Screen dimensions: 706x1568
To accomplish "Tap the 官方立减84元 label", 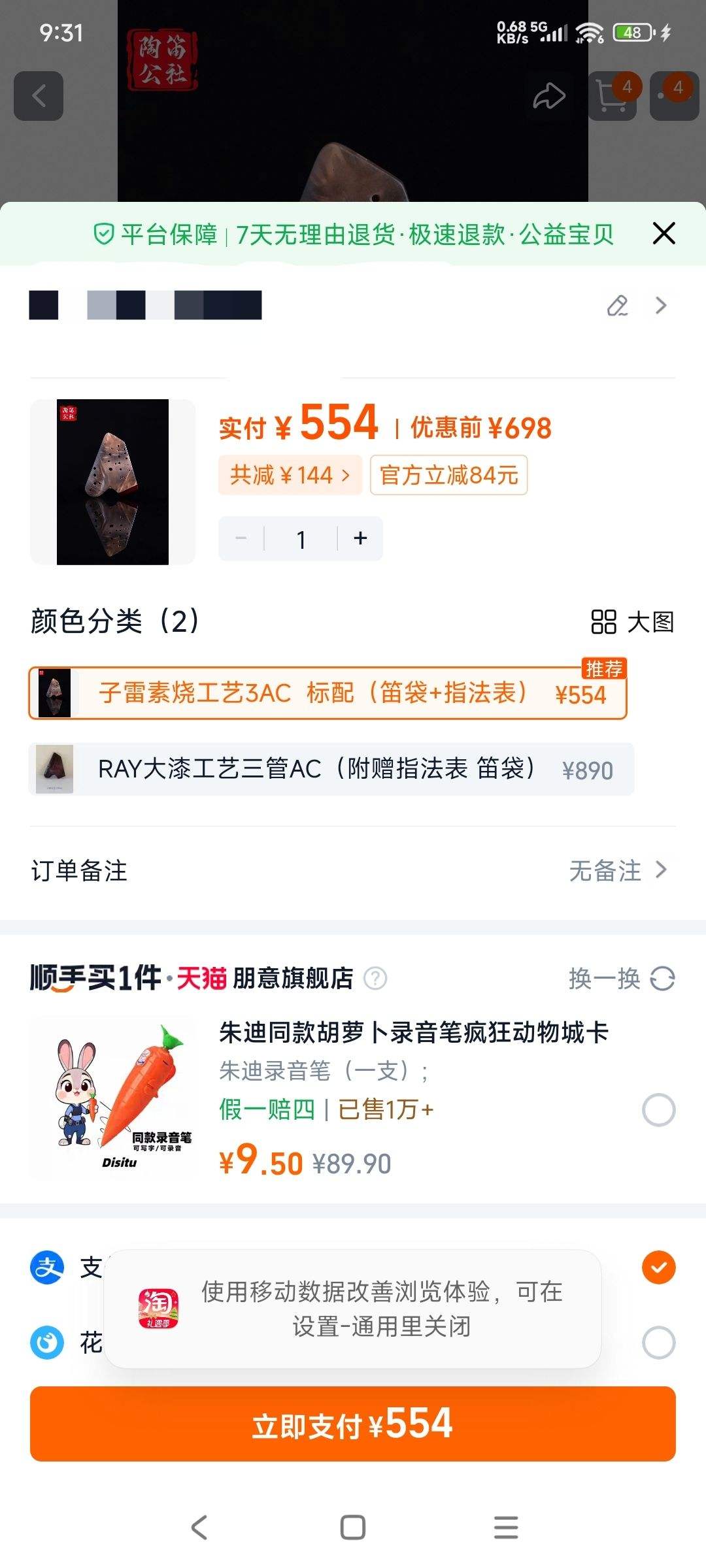I will (449, 476).
